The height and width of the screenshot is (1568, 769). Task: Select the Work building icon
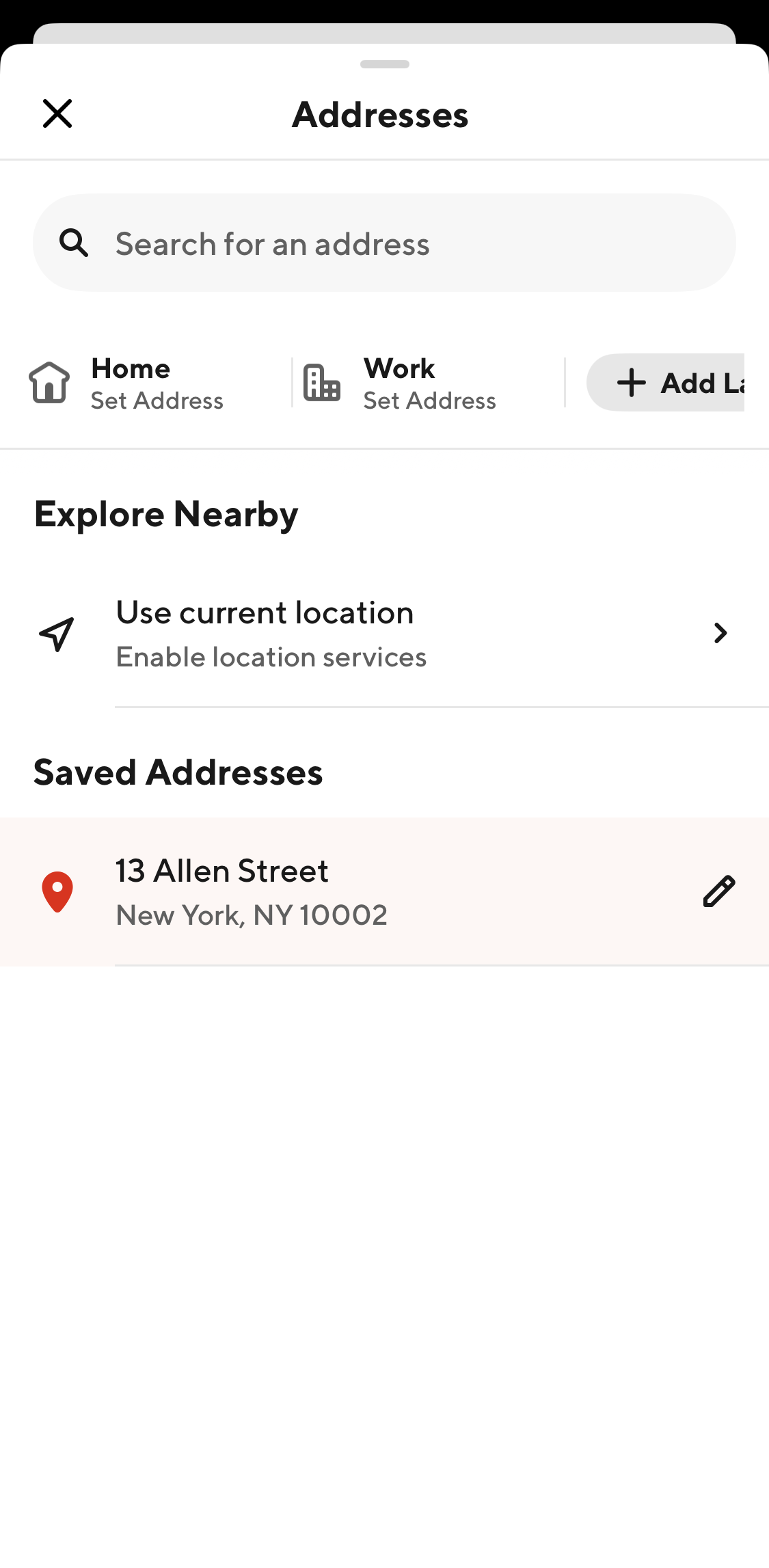coord(321,383)
